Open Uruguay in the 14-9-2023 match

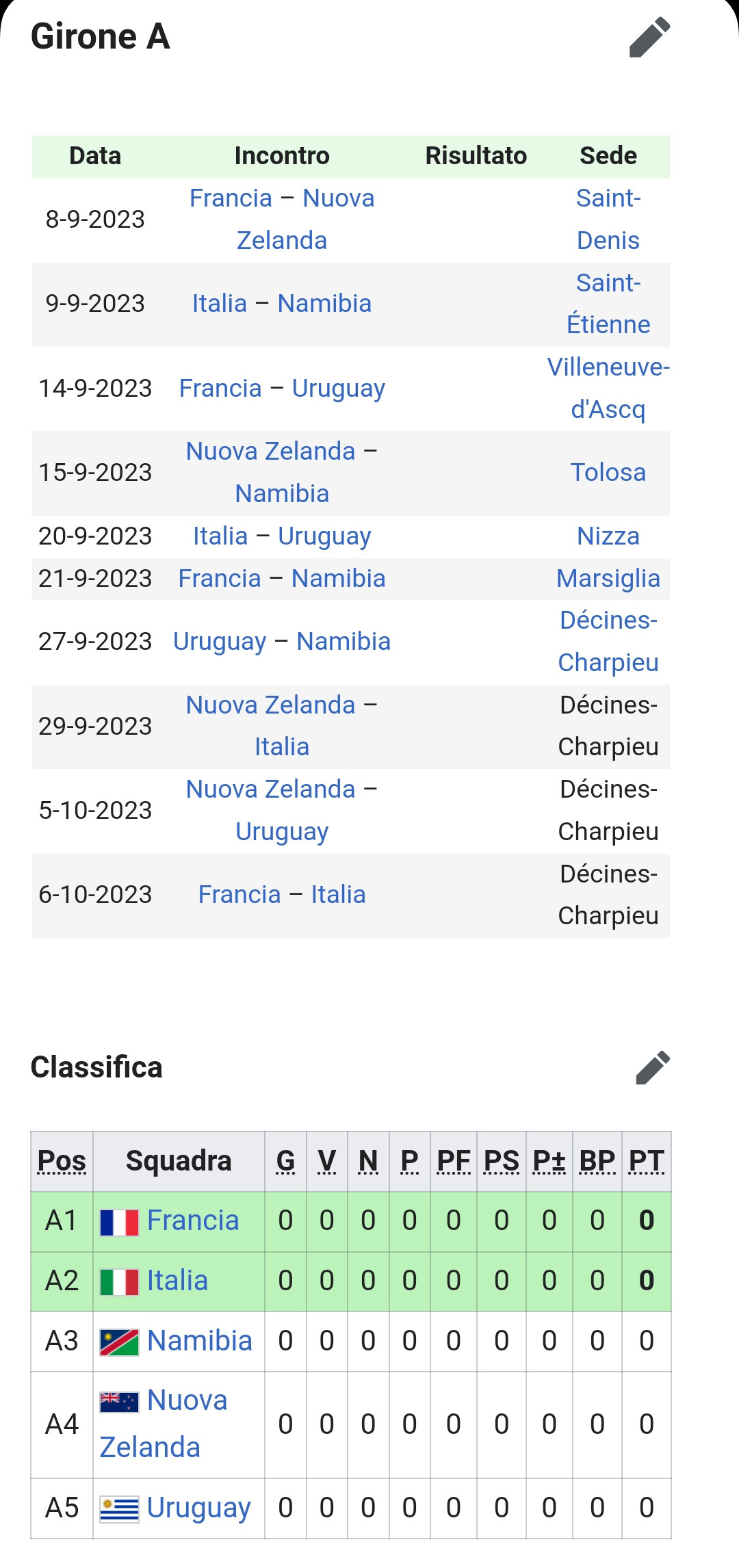tap(339, 389)
